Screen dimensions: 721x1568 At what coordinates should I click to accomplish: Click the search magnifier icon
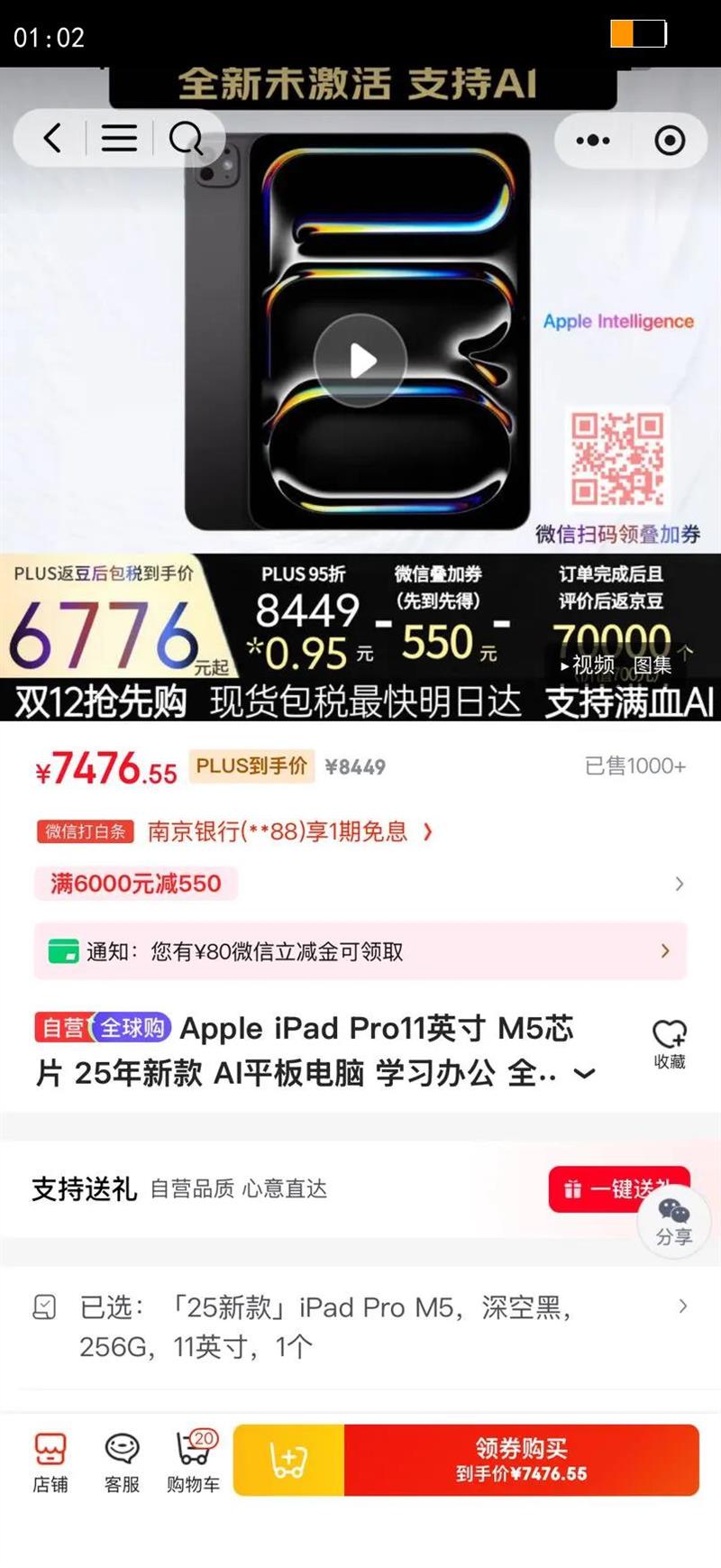(x=187, y=139)
